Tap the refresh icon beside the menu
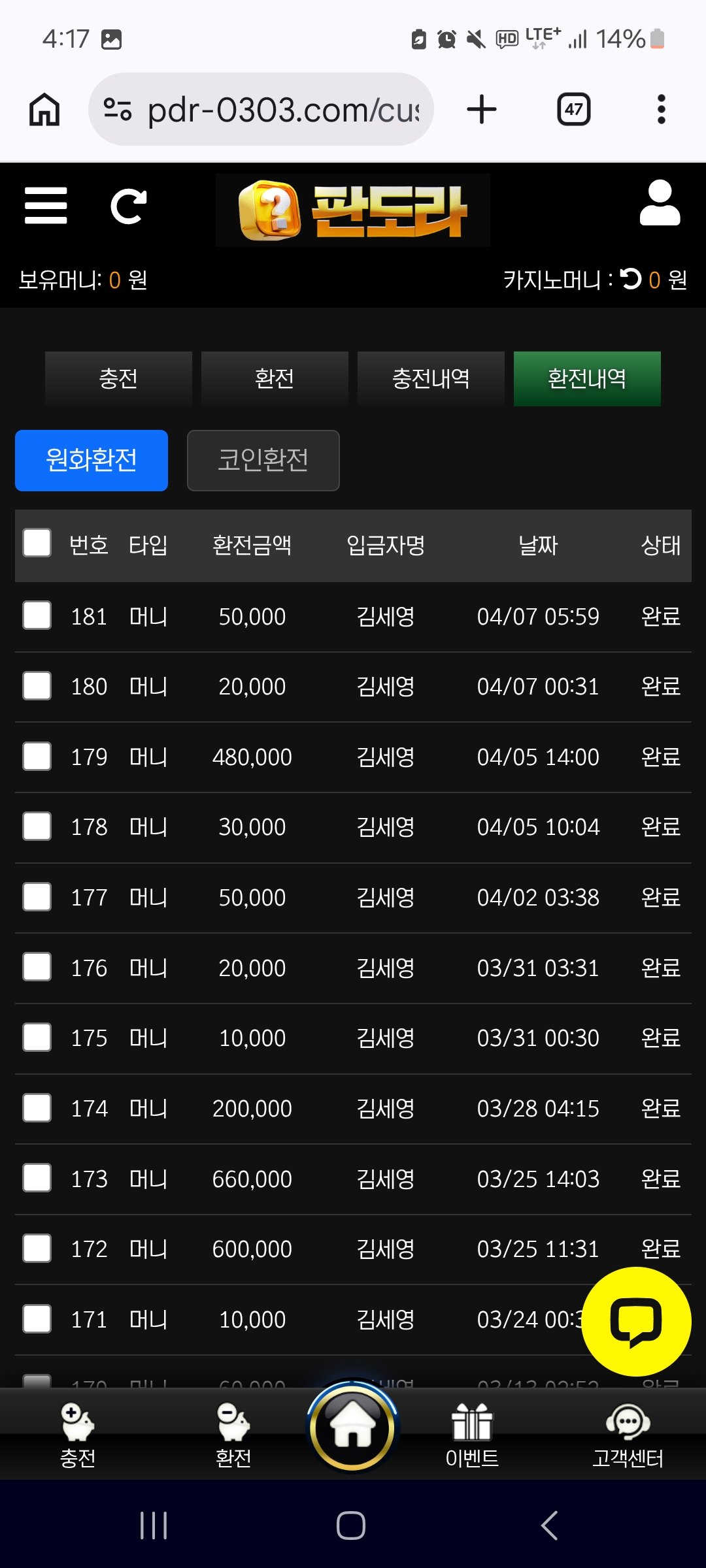Image resolution: width=706 pixels, height=1568 pixels. (x=128, y=206)
